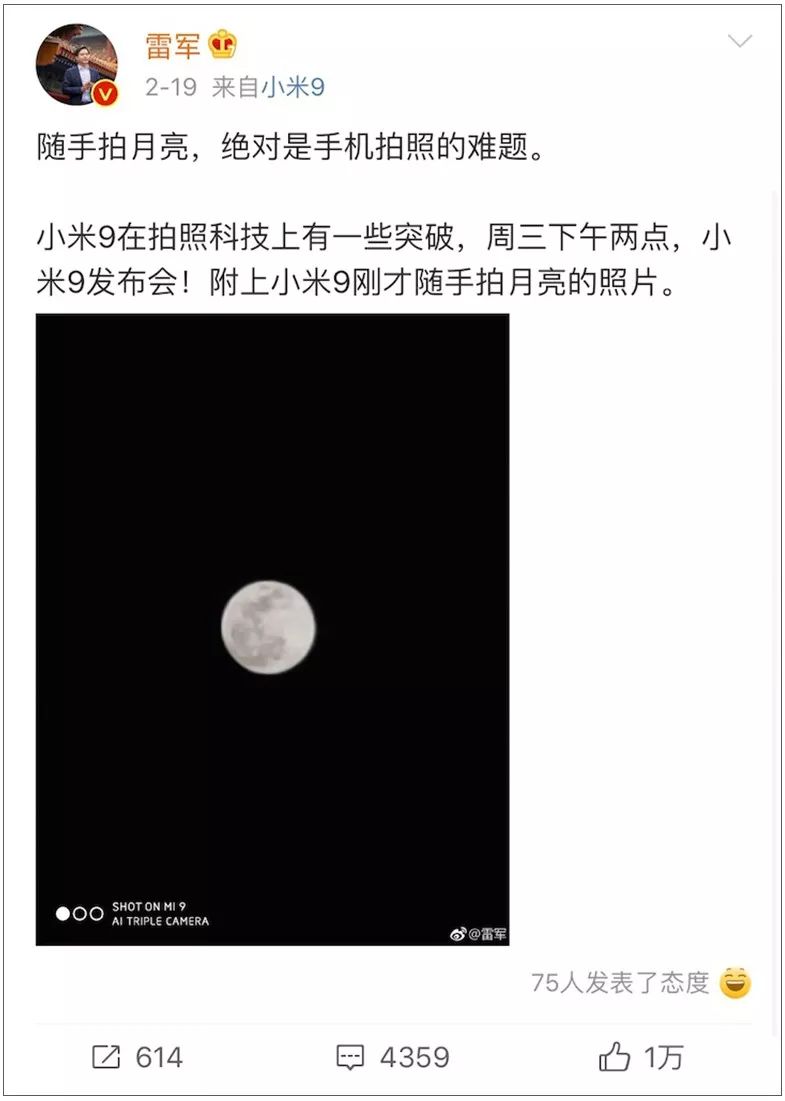This screenshot has height=1101, width=785.
Task: Open the 小米9 source link
Action: tap(292, 88)
